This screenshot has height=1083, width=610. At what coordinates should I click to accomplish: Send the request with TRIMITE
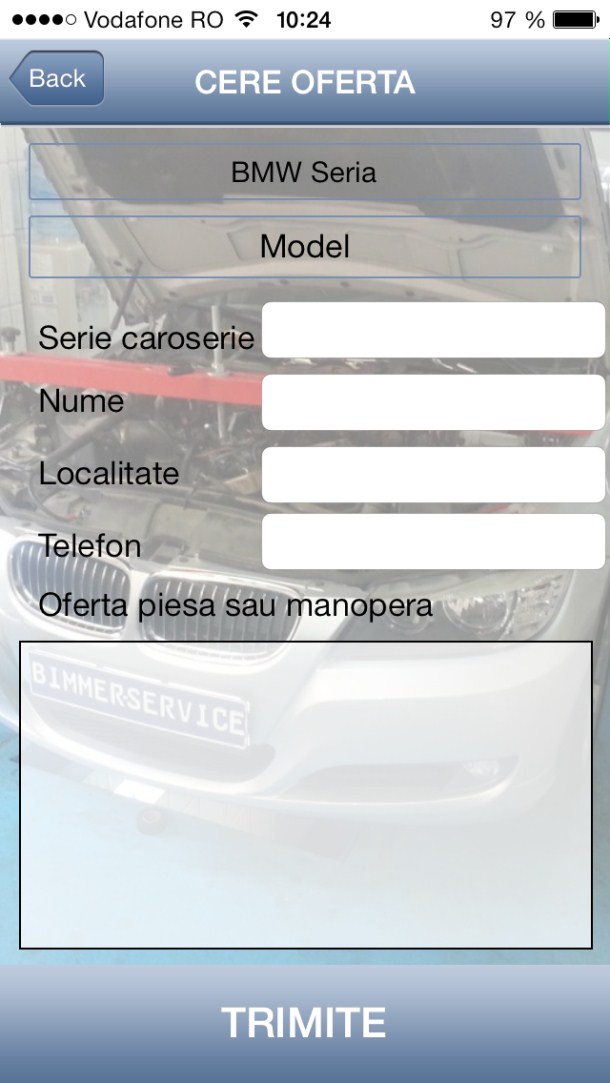coord(305,1024)
